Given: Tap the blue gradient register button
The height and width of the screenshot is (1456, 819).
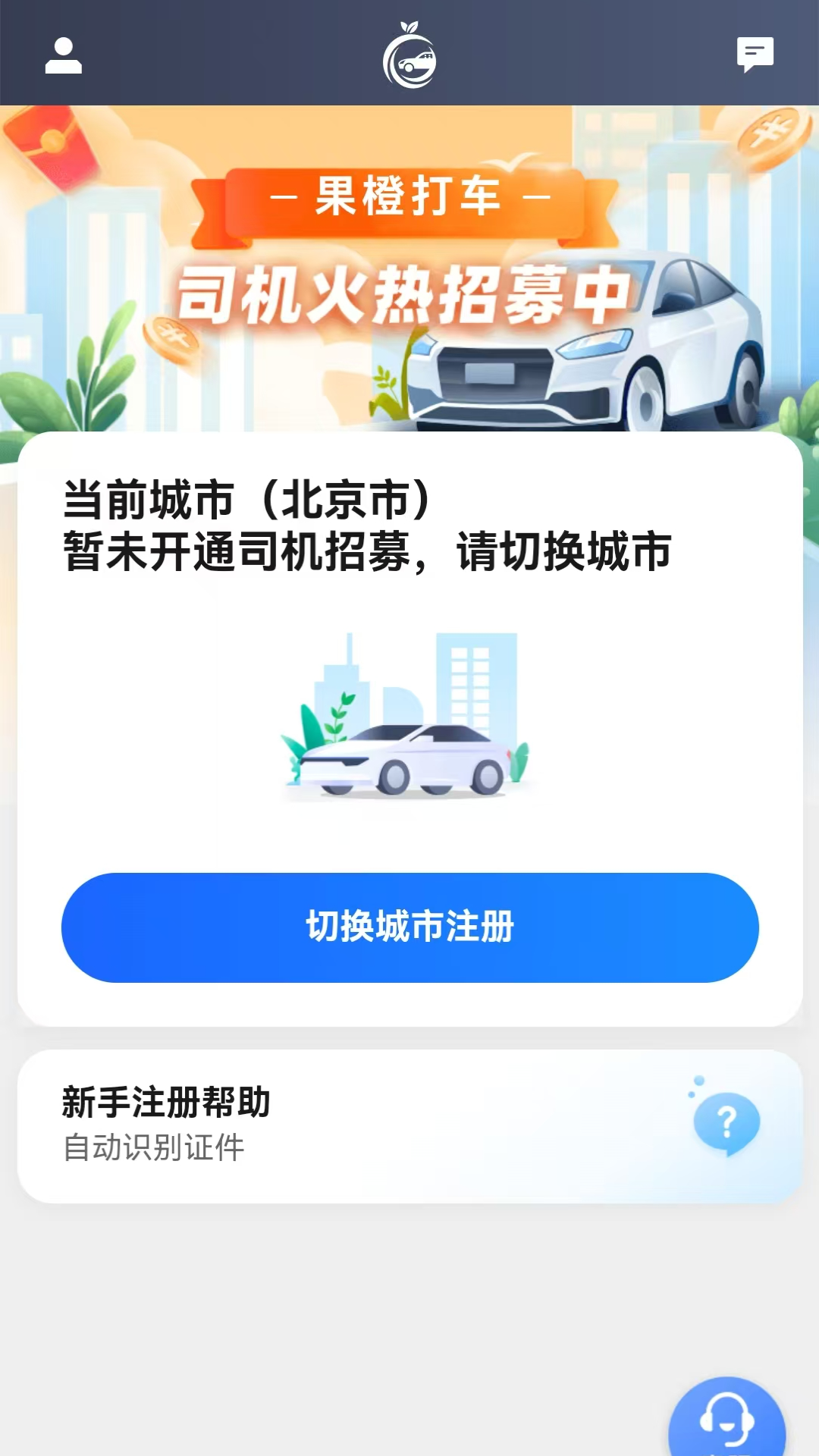Looking at the screenshot, I should click(409, 927).
